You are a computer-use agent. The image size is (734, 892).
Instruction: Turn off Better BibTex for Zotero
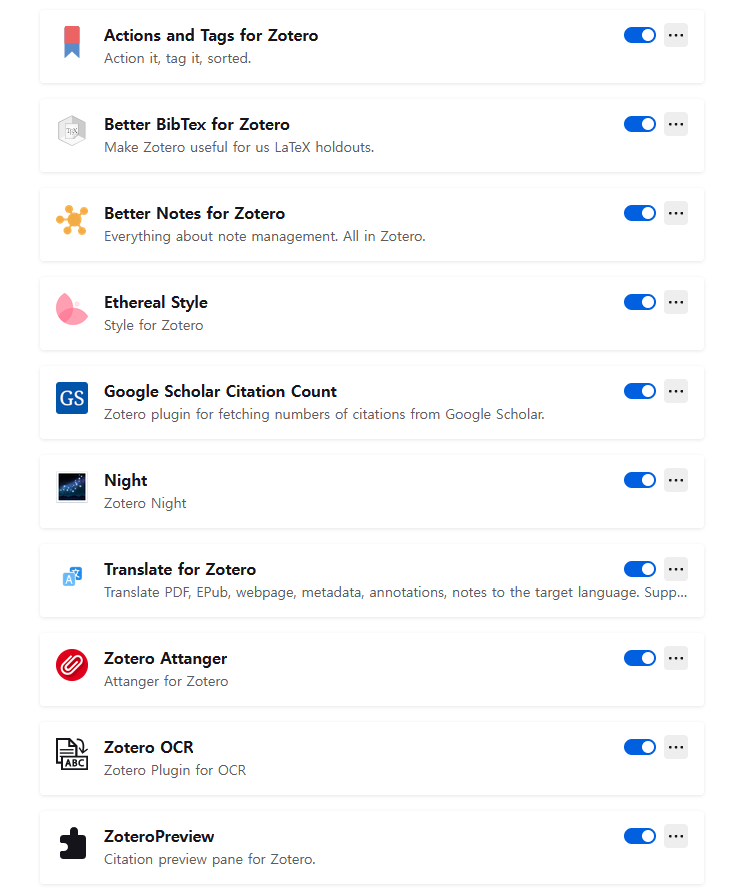pos(639,124)
